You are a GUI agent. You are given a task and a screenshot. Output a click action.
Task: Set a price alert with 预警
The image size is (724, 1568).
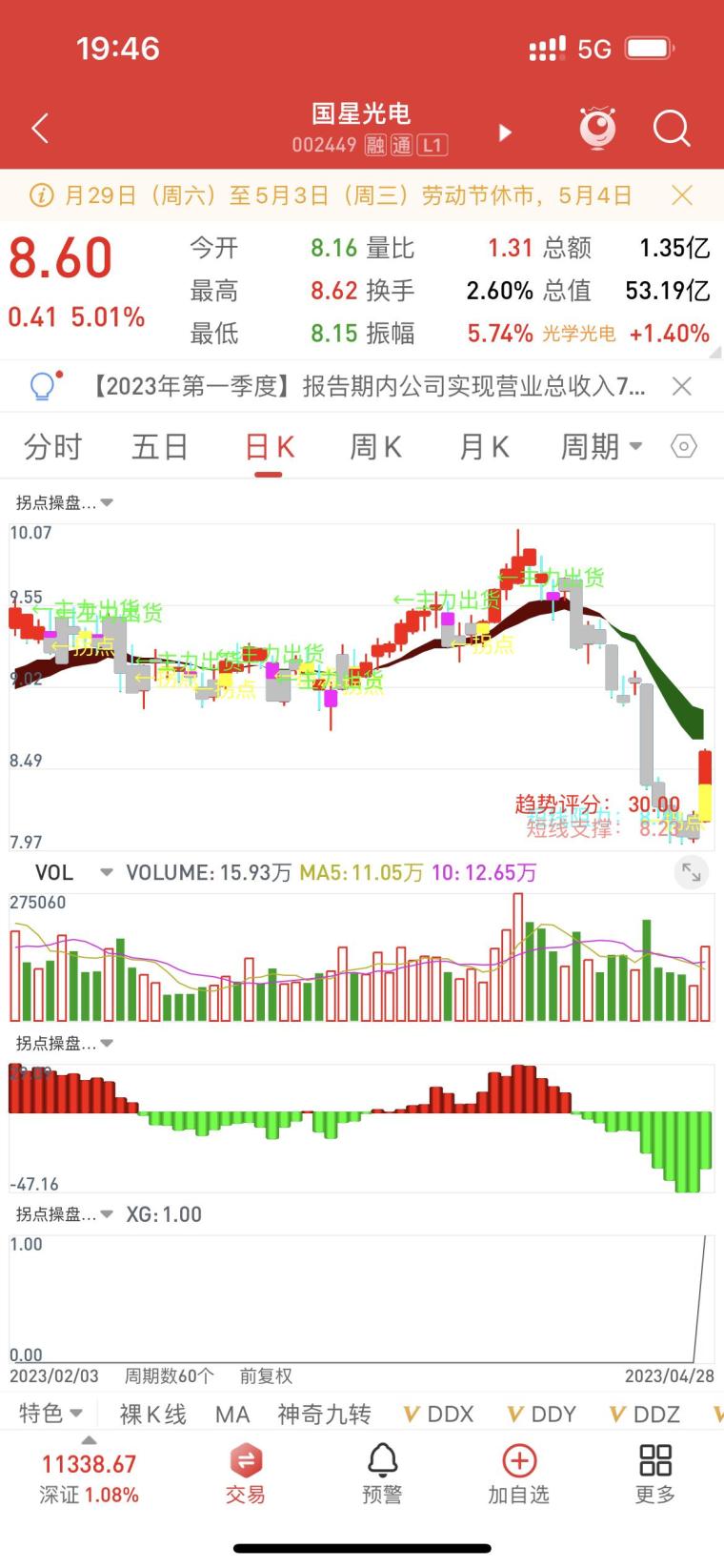point(382,1474)
